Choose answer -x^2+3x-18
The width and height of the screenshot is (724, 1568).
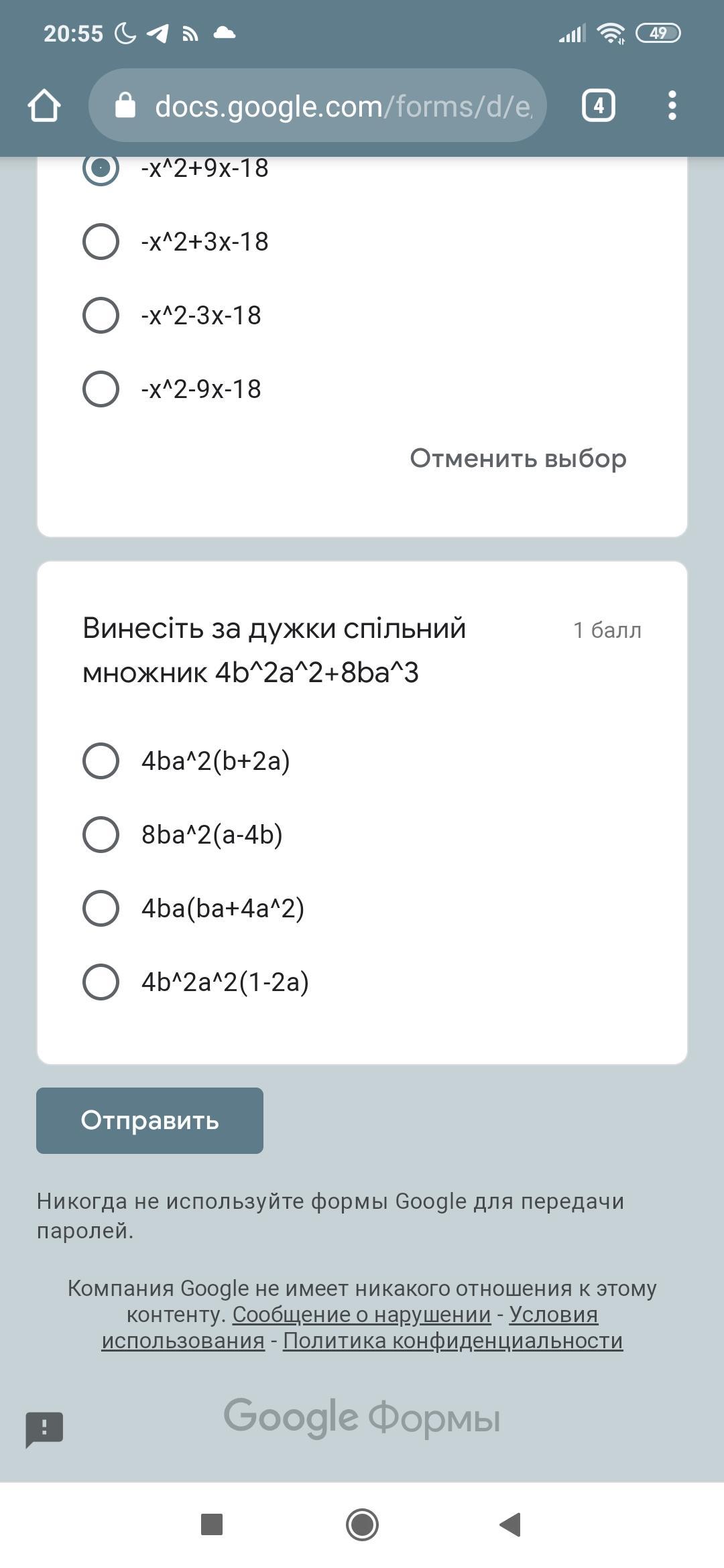click(101, 241)
